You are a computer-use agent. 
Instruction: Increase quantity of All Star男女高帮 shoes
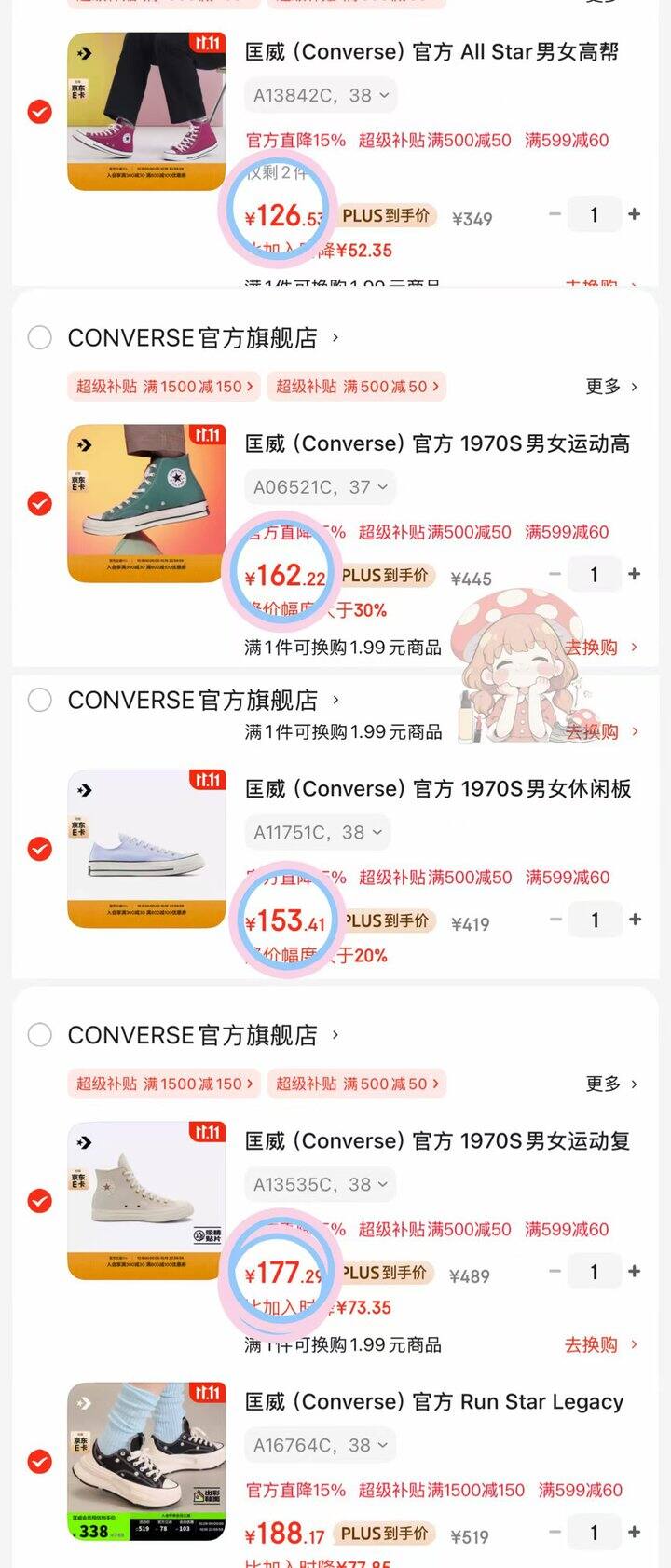coord(635,214)
